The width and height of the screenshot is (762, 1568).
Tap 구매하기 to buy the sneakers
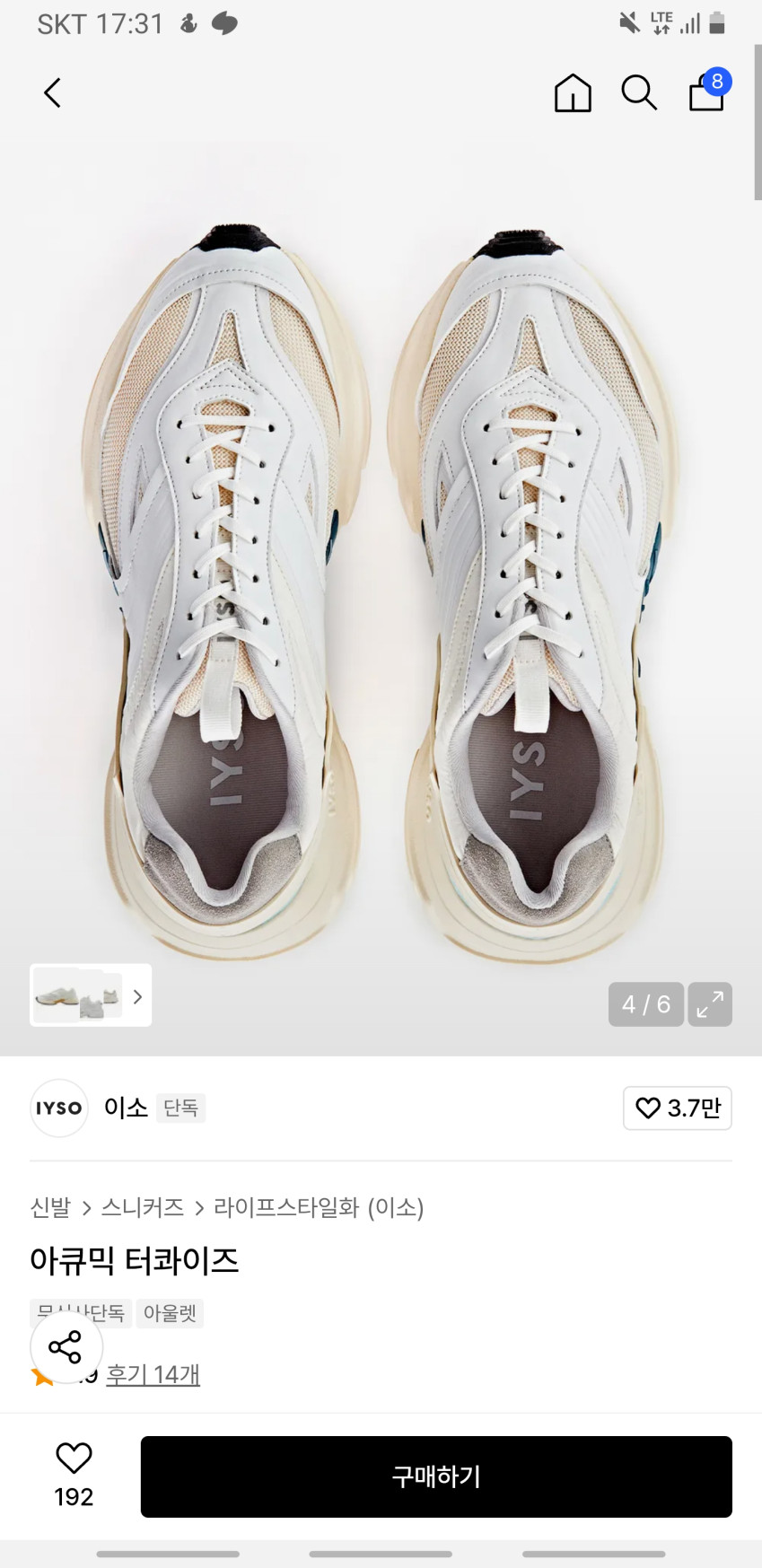pyautogui.click(x=436, y=1476)
